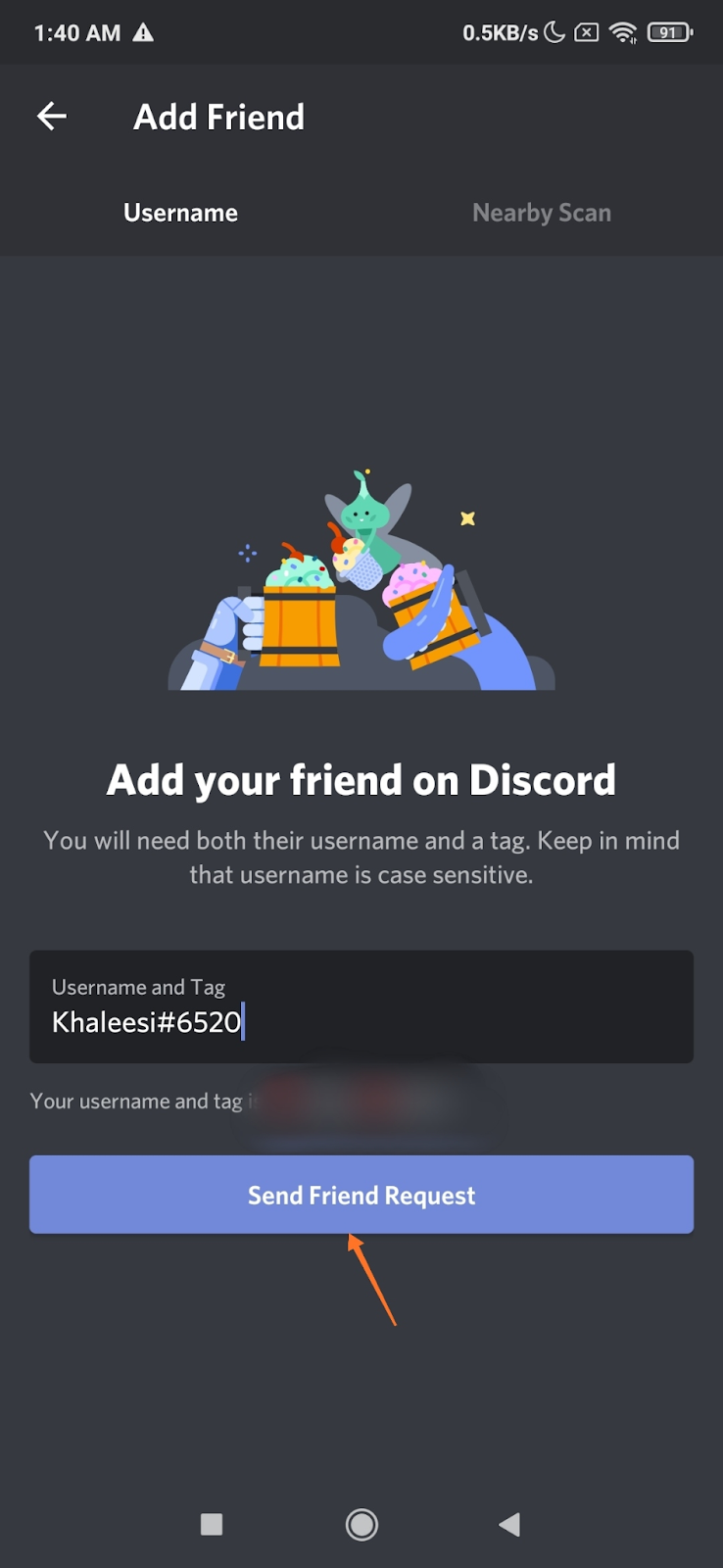This screenshot has width=723, height=1568.
Task: Tap the system home button
Action: click(x=361, y=1524)
